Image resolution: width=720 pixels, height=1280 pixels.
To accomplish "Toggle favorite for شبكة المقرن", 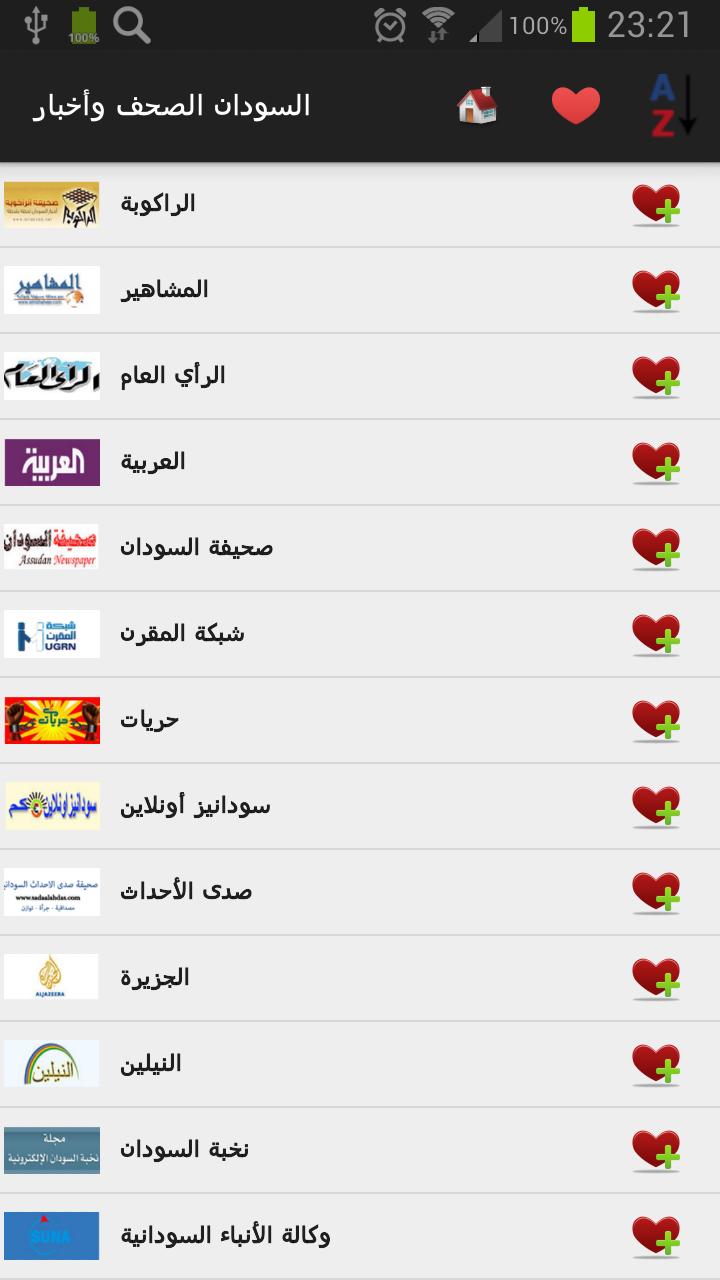I will tap(657, 633).
